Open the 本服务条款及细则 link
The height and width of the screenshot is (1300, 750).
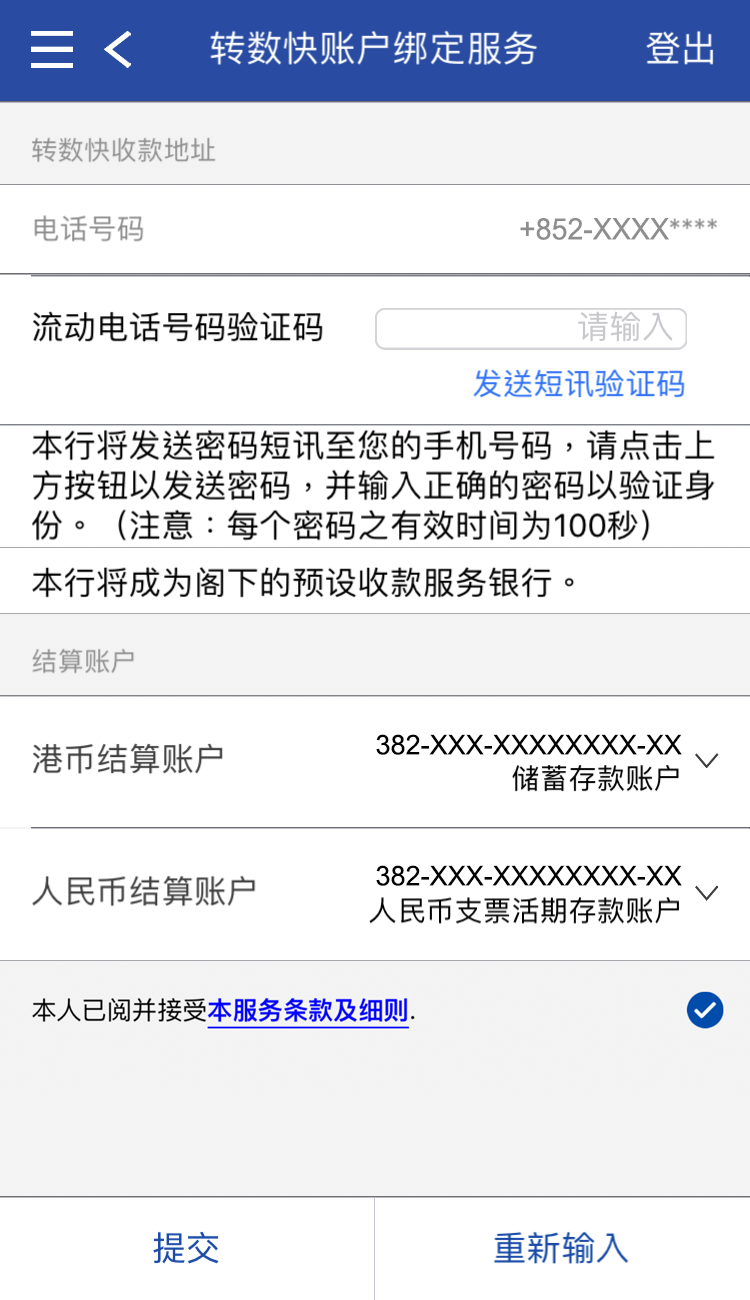click(308, 1011)
